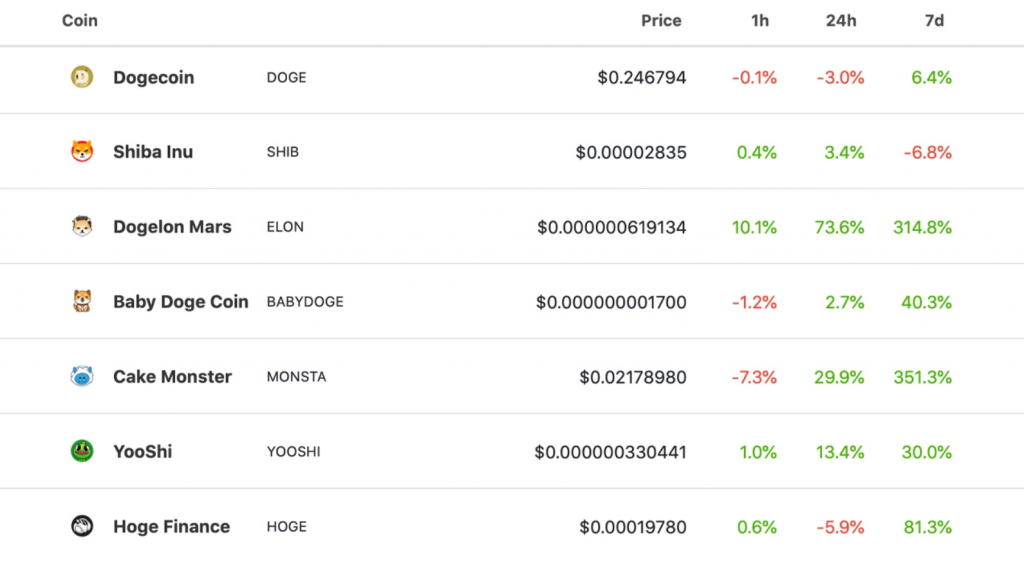
Task: View Hoge Finance details
Action: click(x=171, y=527)
